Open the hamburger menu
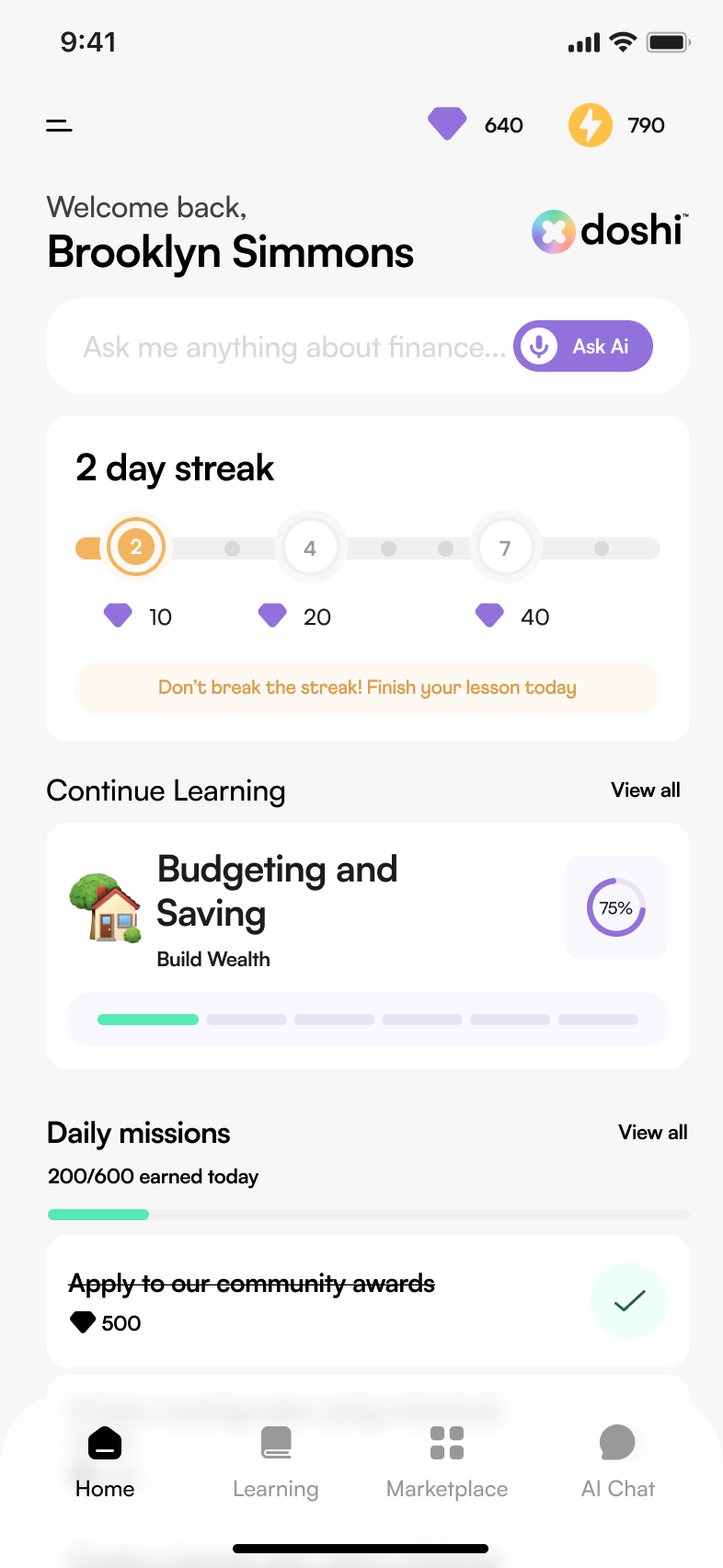 click(x=59, y=125)
